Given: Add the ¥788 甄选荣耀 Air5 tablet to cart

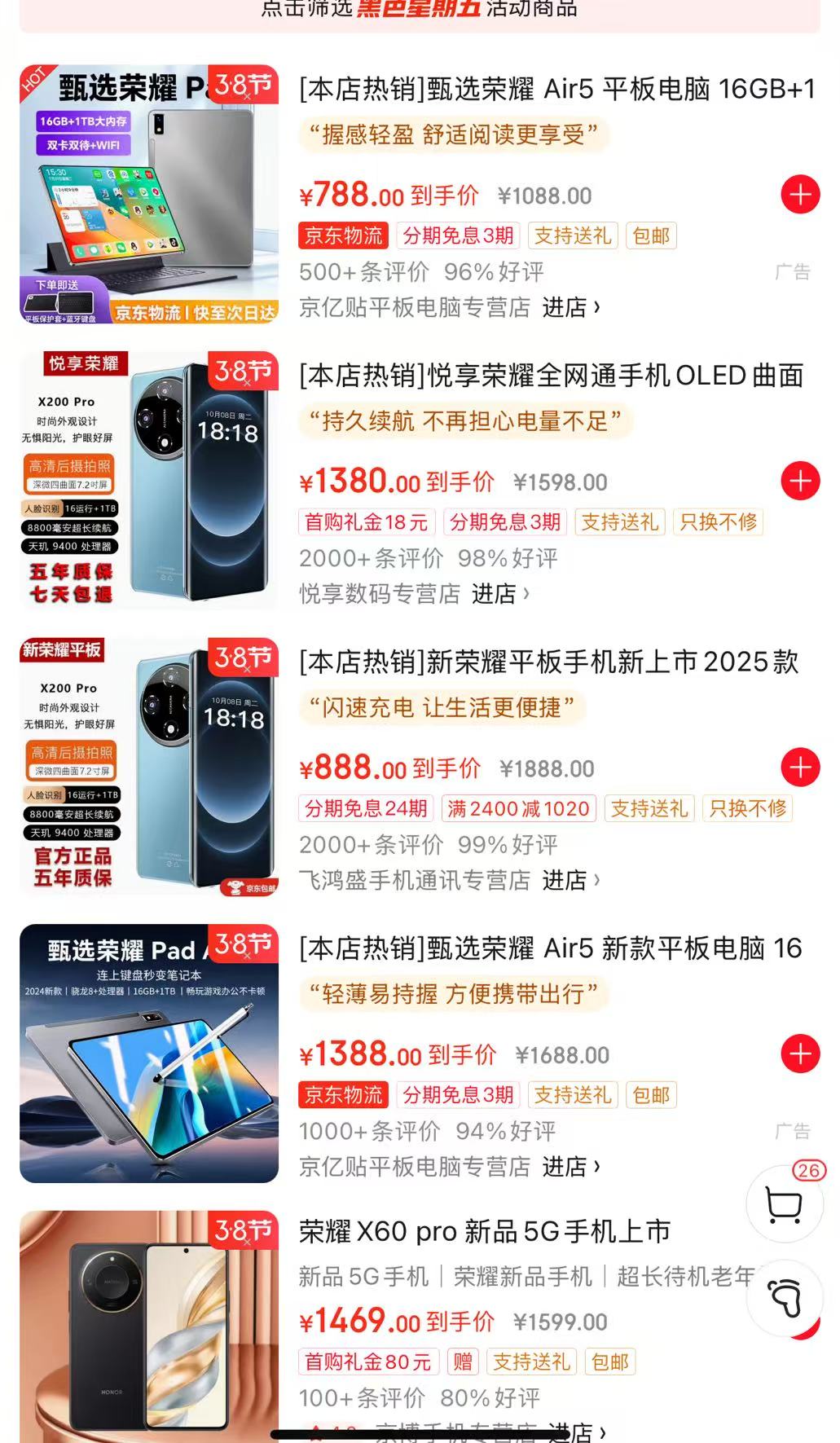Looking at the screenshot, I should pyautogui.click(x=800, y=195).
